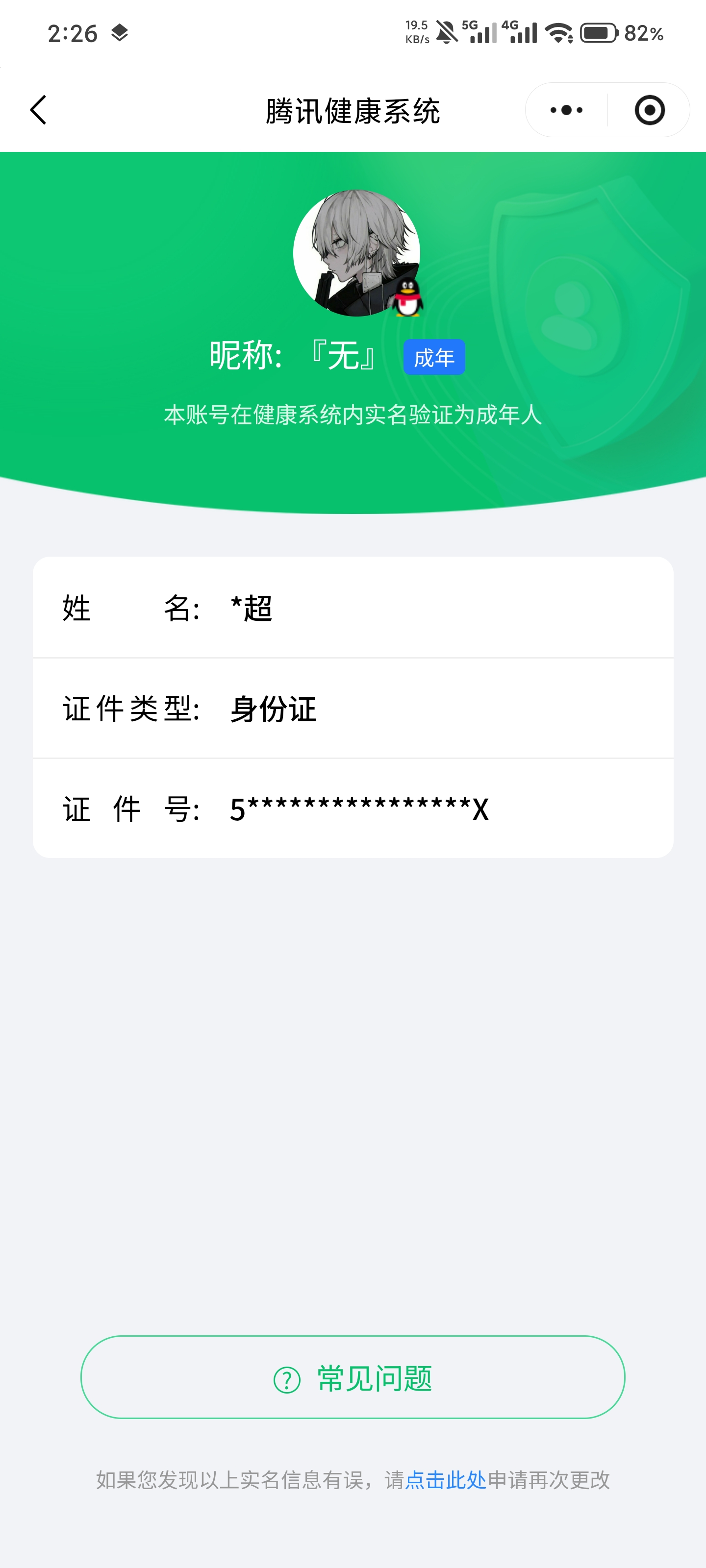Select the 5G signal indicator
This screenshot has width=706, height=1568.
point(479,32)
